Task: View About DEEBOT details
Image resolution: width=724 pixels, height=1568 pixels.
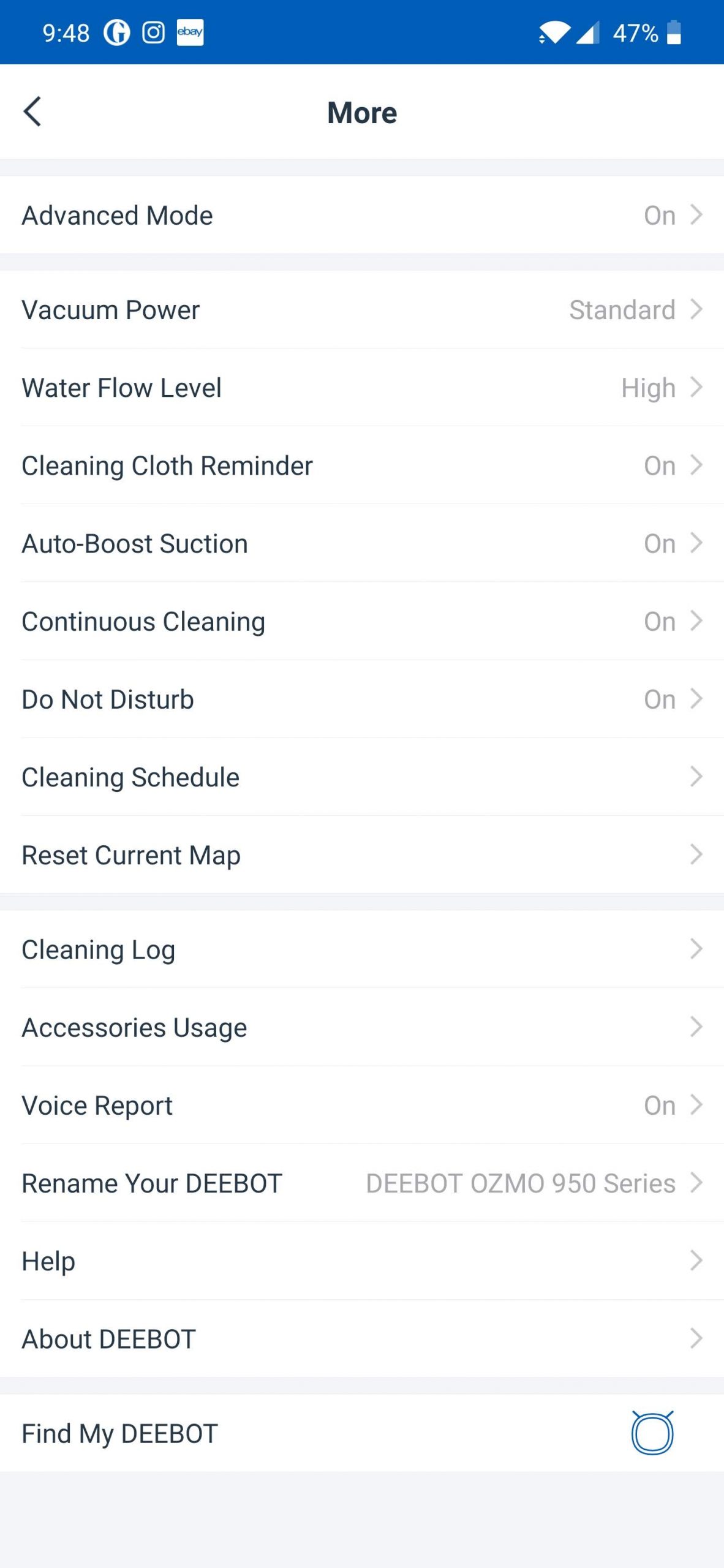Action: click(362, 1338)
